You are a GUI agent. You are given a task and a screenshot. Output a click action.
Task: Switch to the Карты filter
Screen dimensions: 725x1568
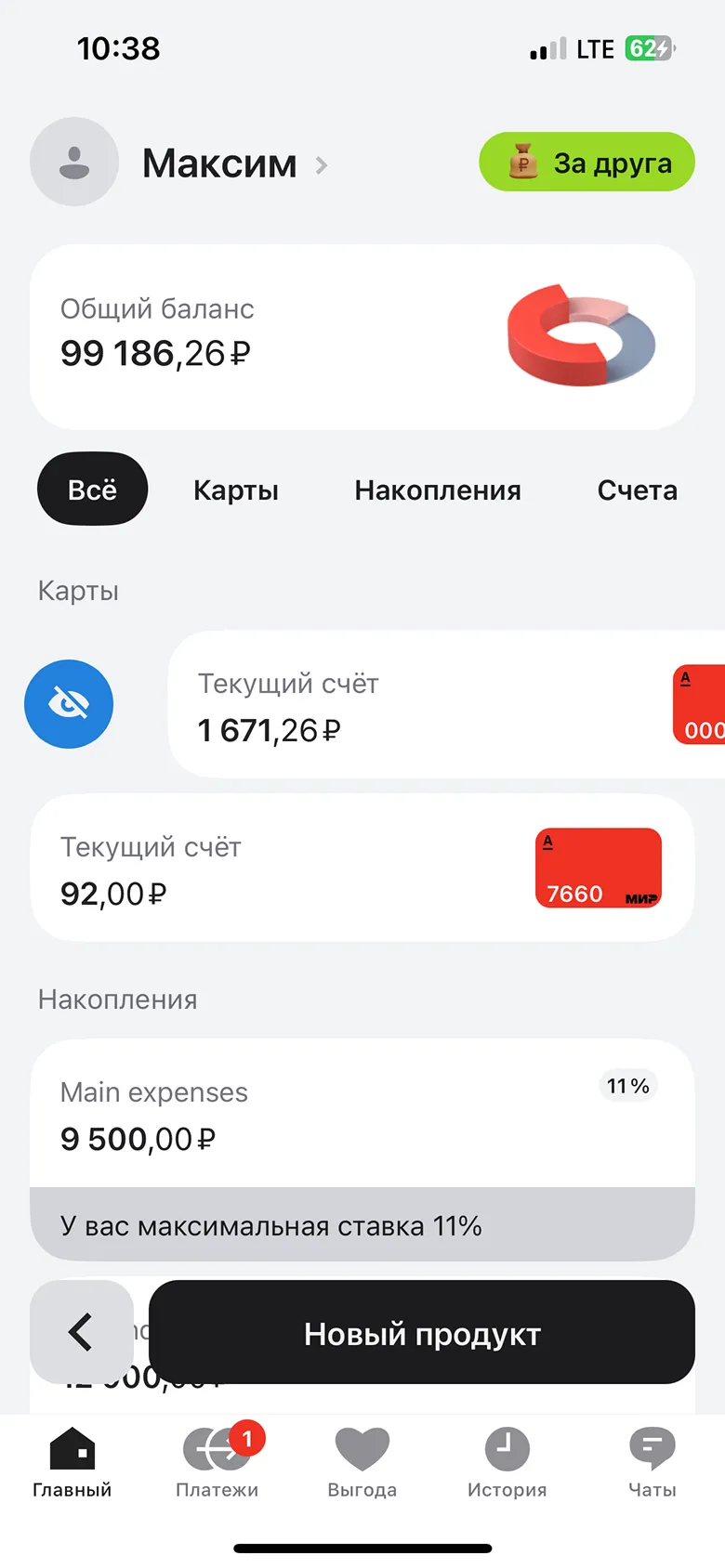235,490
